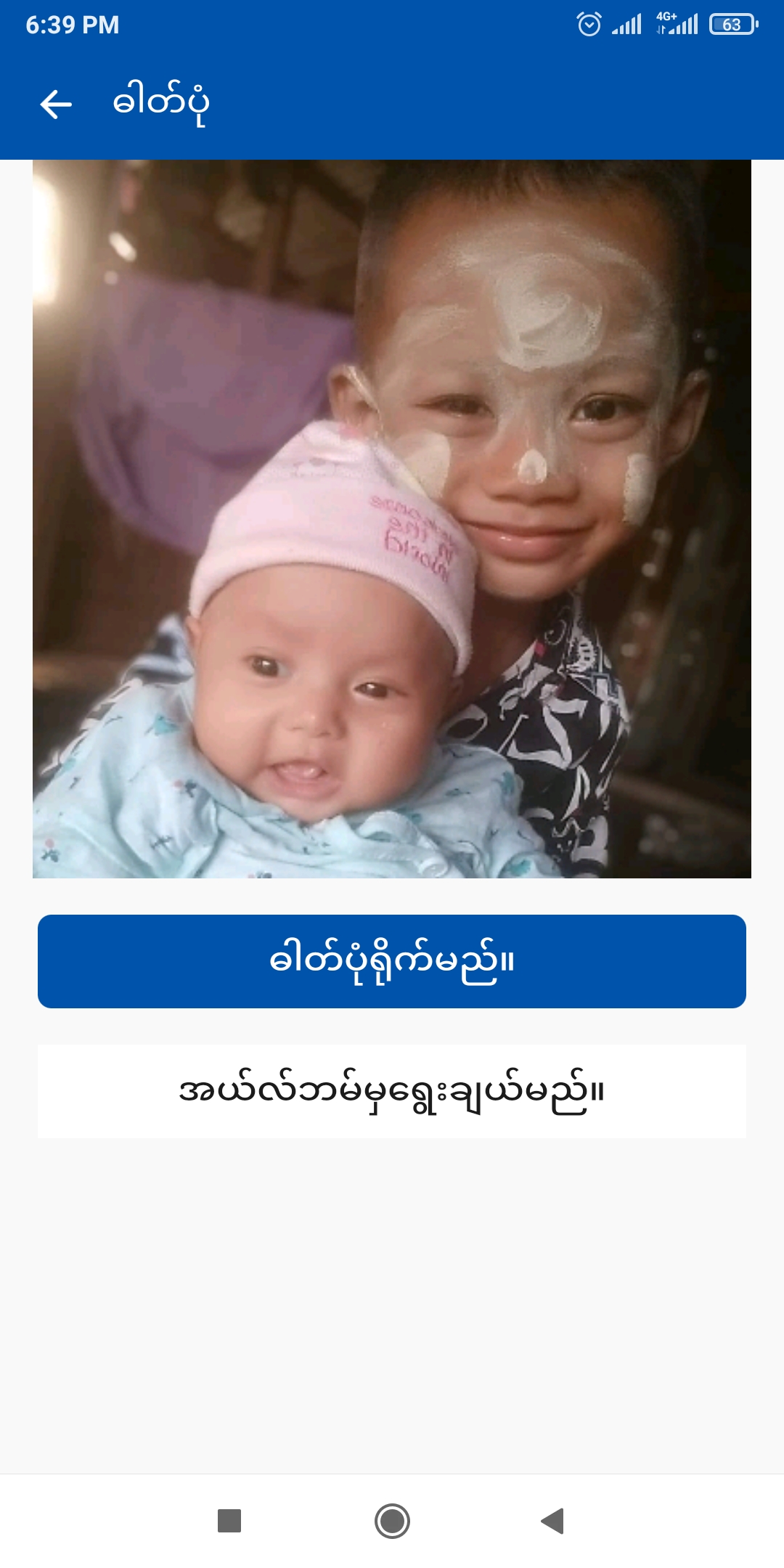Open recent apps with the square button
Image resolution: width=784 pixels, height=1568 pixels.
coord(229,1521)
